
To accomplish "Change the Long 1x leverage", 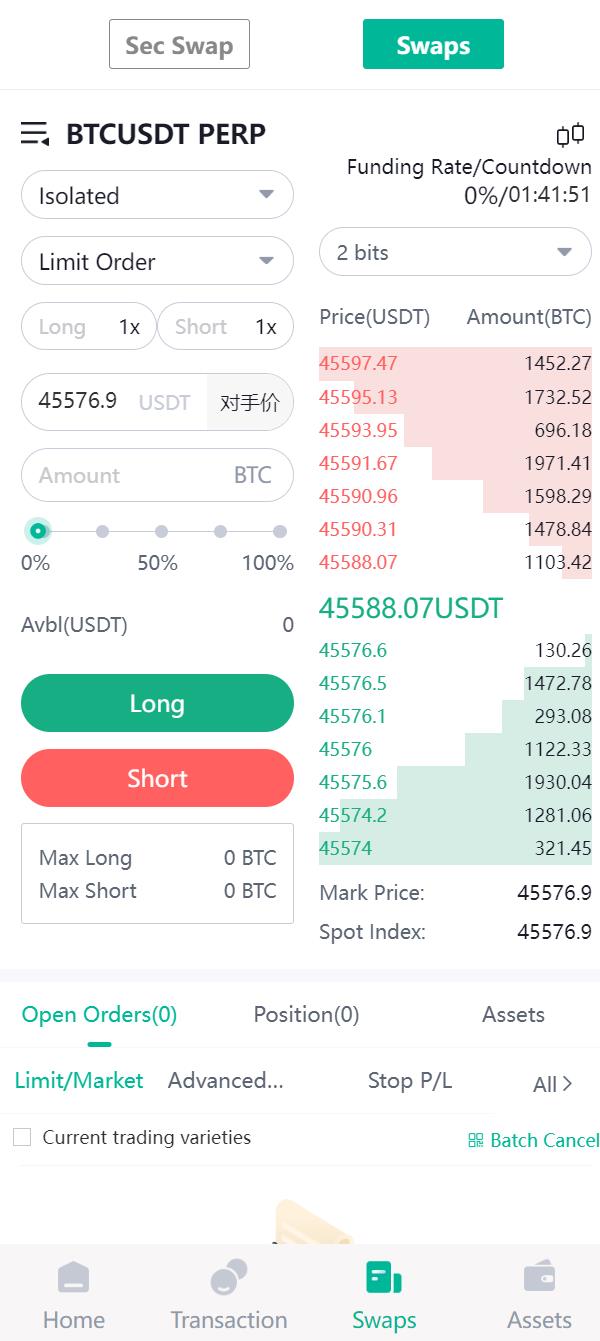I will click(x=89, y=327).
